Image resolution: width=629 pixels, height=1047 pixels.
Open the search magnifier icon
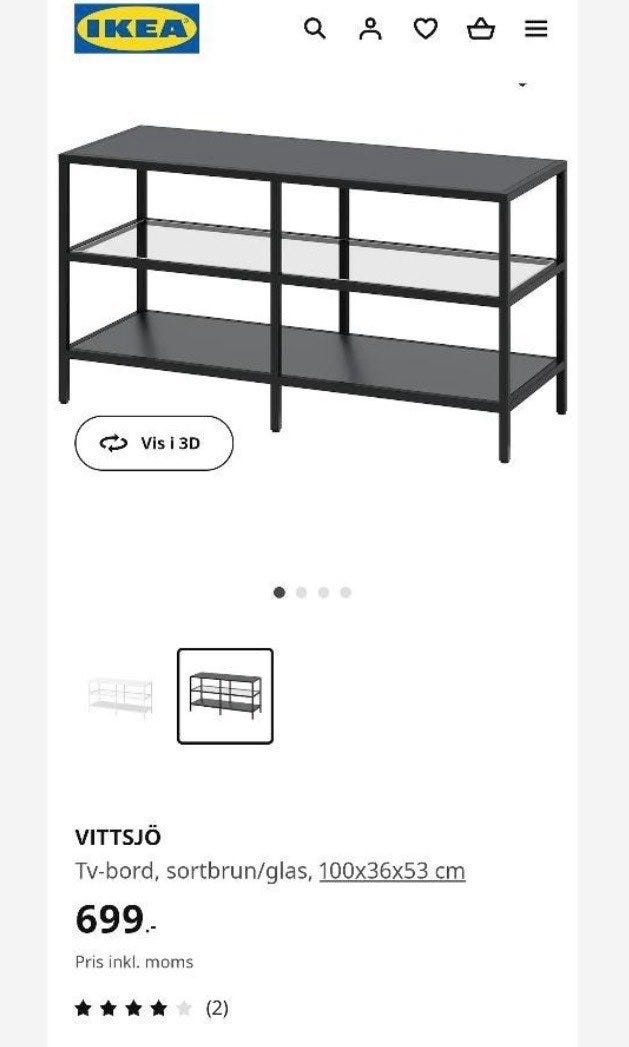point(315,29)
